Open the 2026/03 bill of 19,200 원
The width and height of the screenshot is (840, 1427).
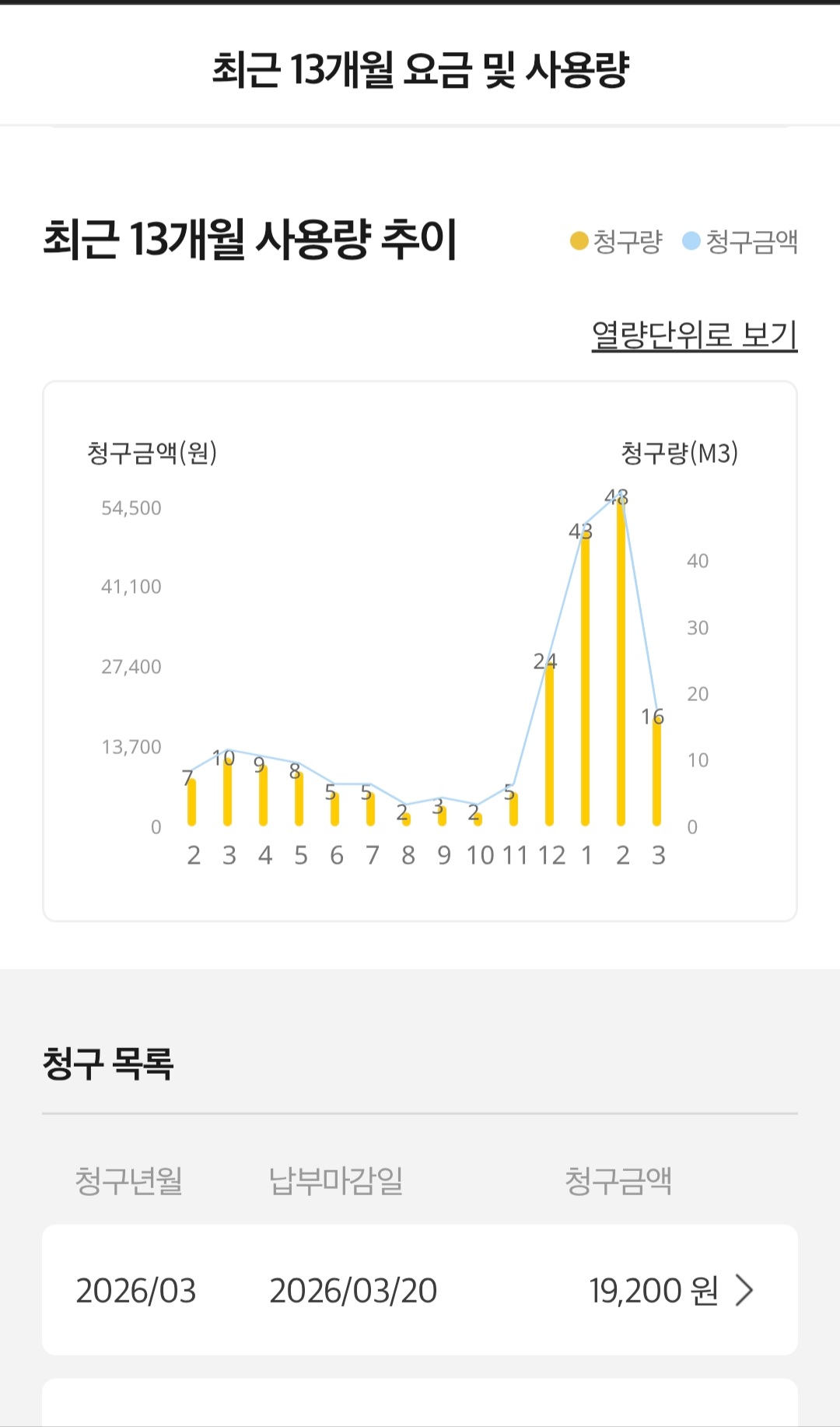[420, 1290]
